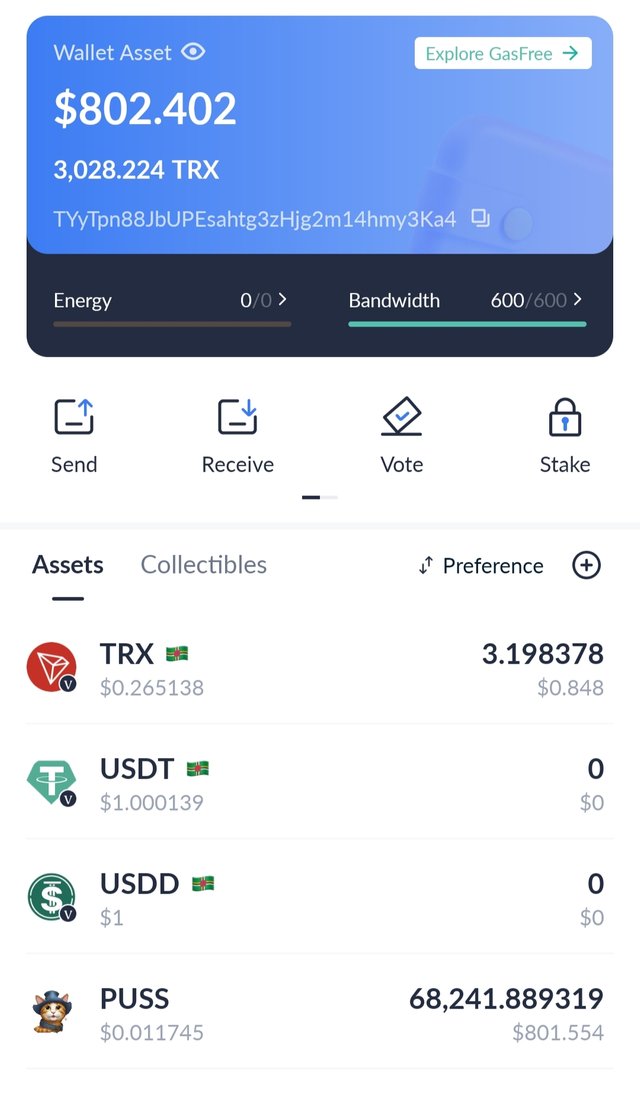Open Bandwidth details
Image resolution: width=640 pixels, height=1109 pixels.
[466, 300]
